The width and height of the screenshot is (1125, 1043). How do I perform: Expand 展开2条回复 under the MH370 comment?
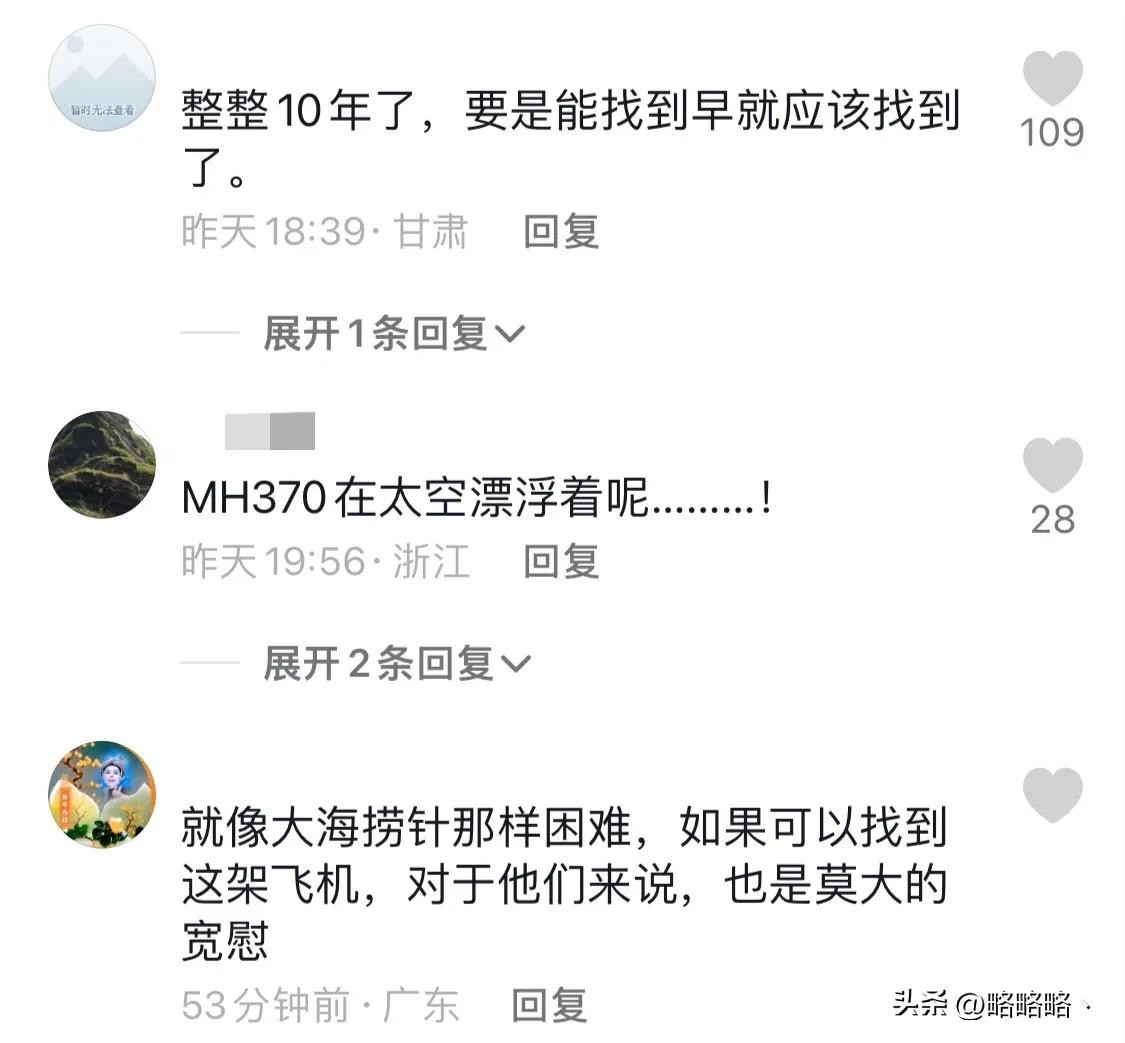pos(396,663)
